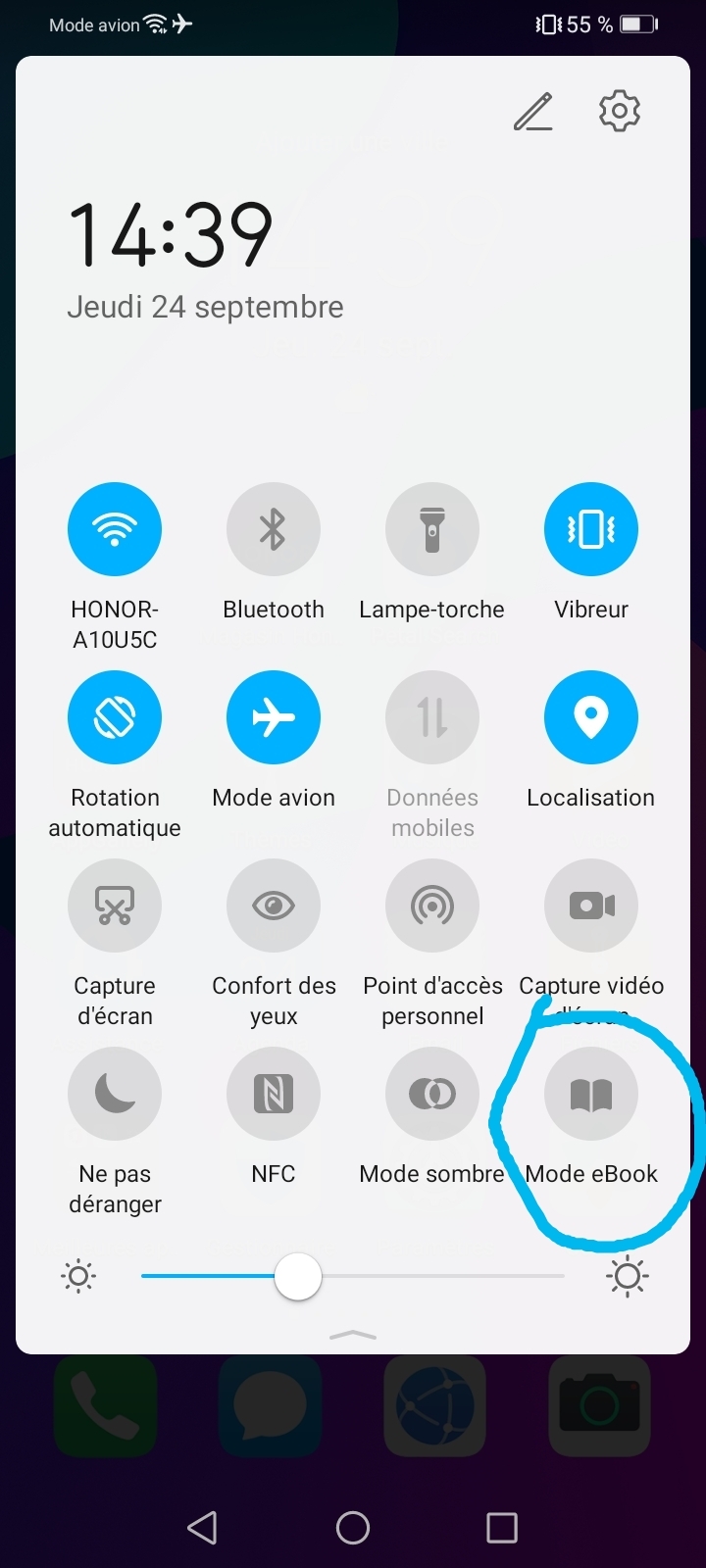Turn off Localisation

pyautogui.click(x=590, y=716)
